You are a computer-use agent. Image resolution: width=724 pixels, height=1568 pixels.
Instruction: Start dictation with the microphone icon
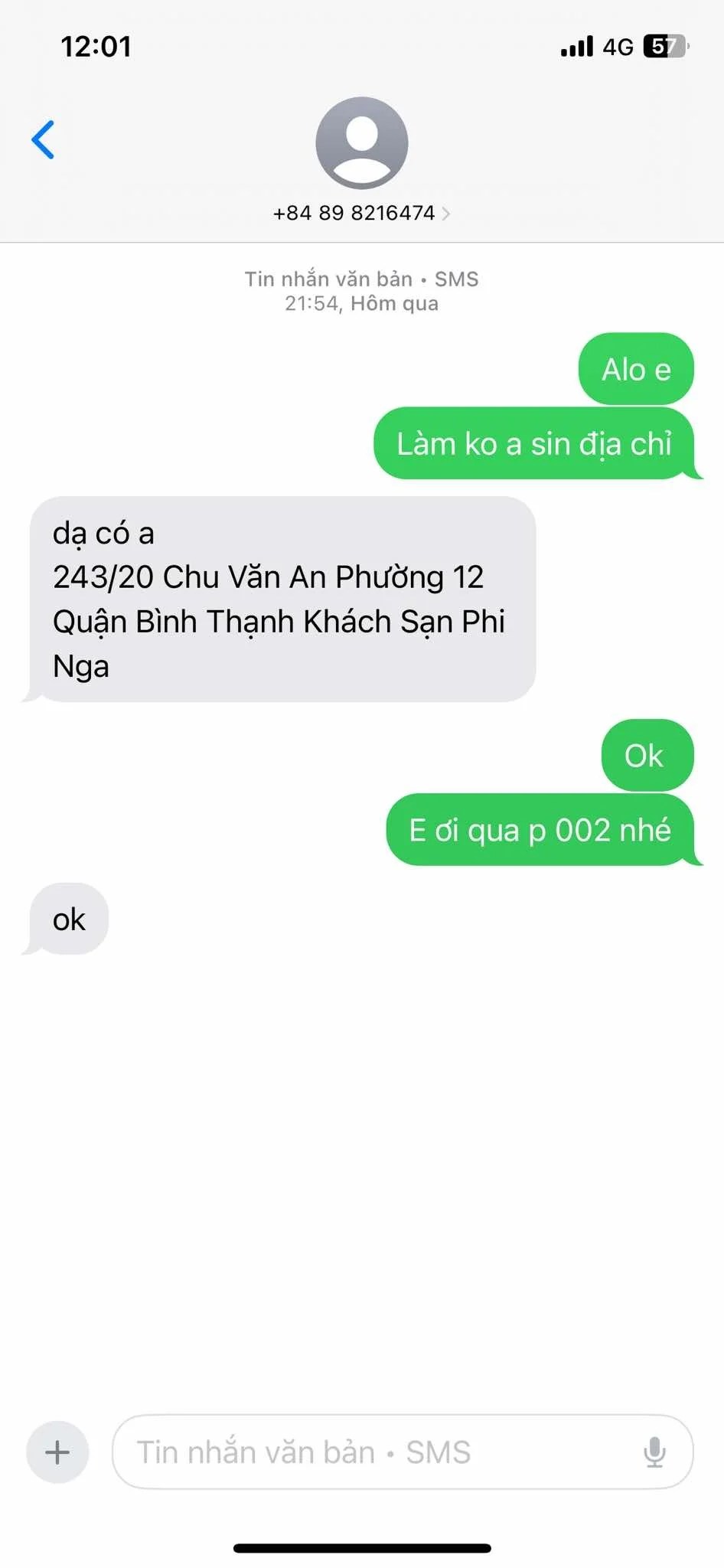tap(654, 1452)
